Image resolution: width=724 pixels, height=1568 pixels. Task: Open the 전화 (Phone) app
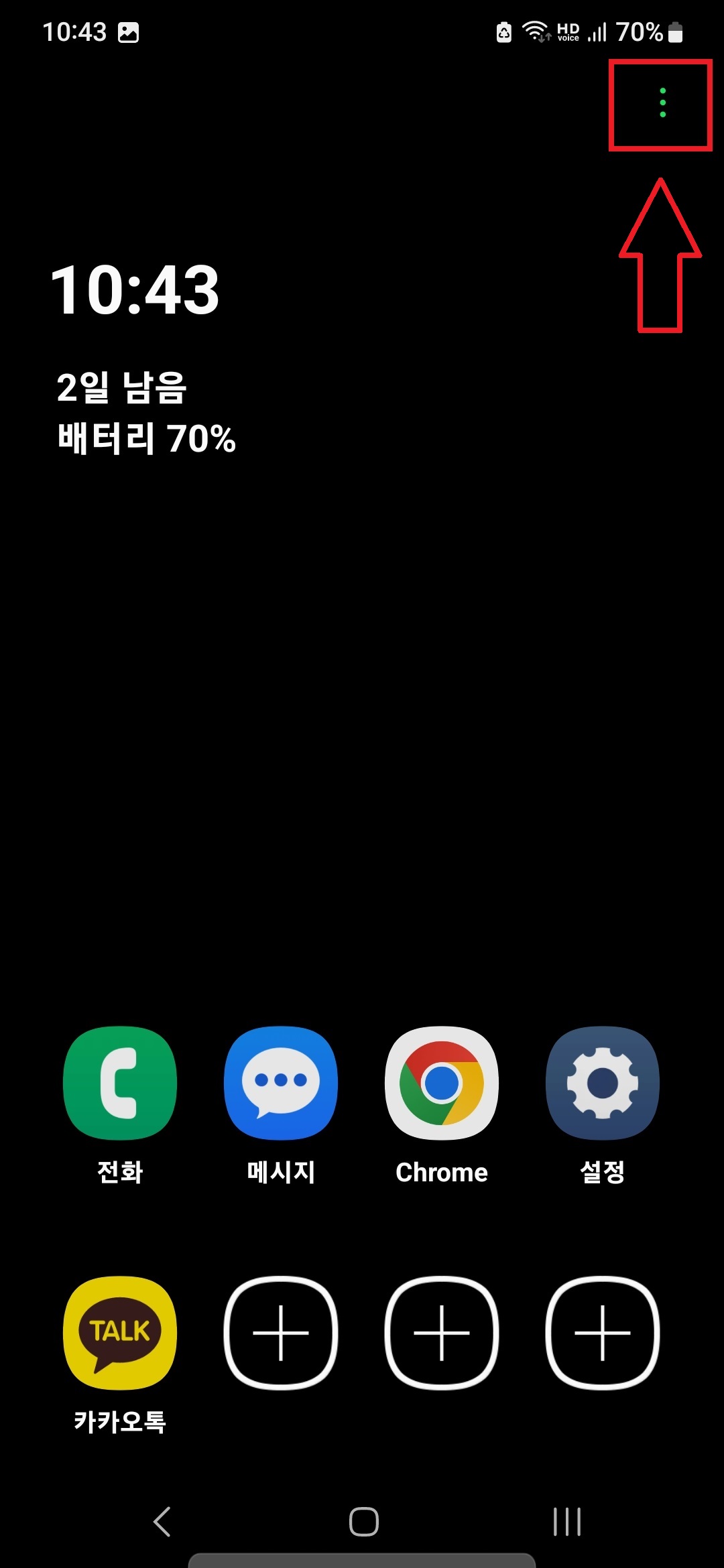coord(119,1082)
